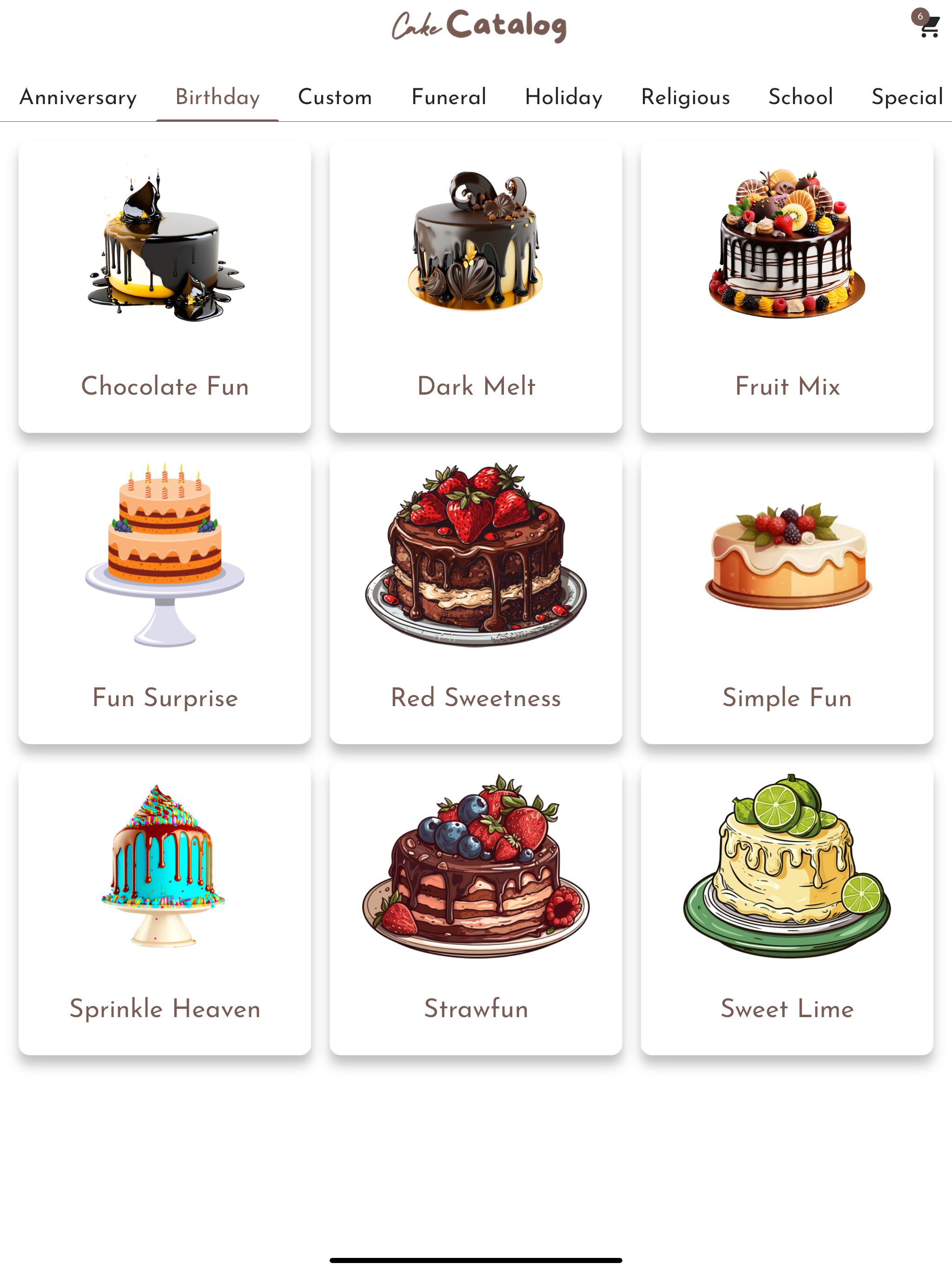This screenshot has width=952, height=1270.
Task: Switch to the School tab
Action: [x=800, y=97]
